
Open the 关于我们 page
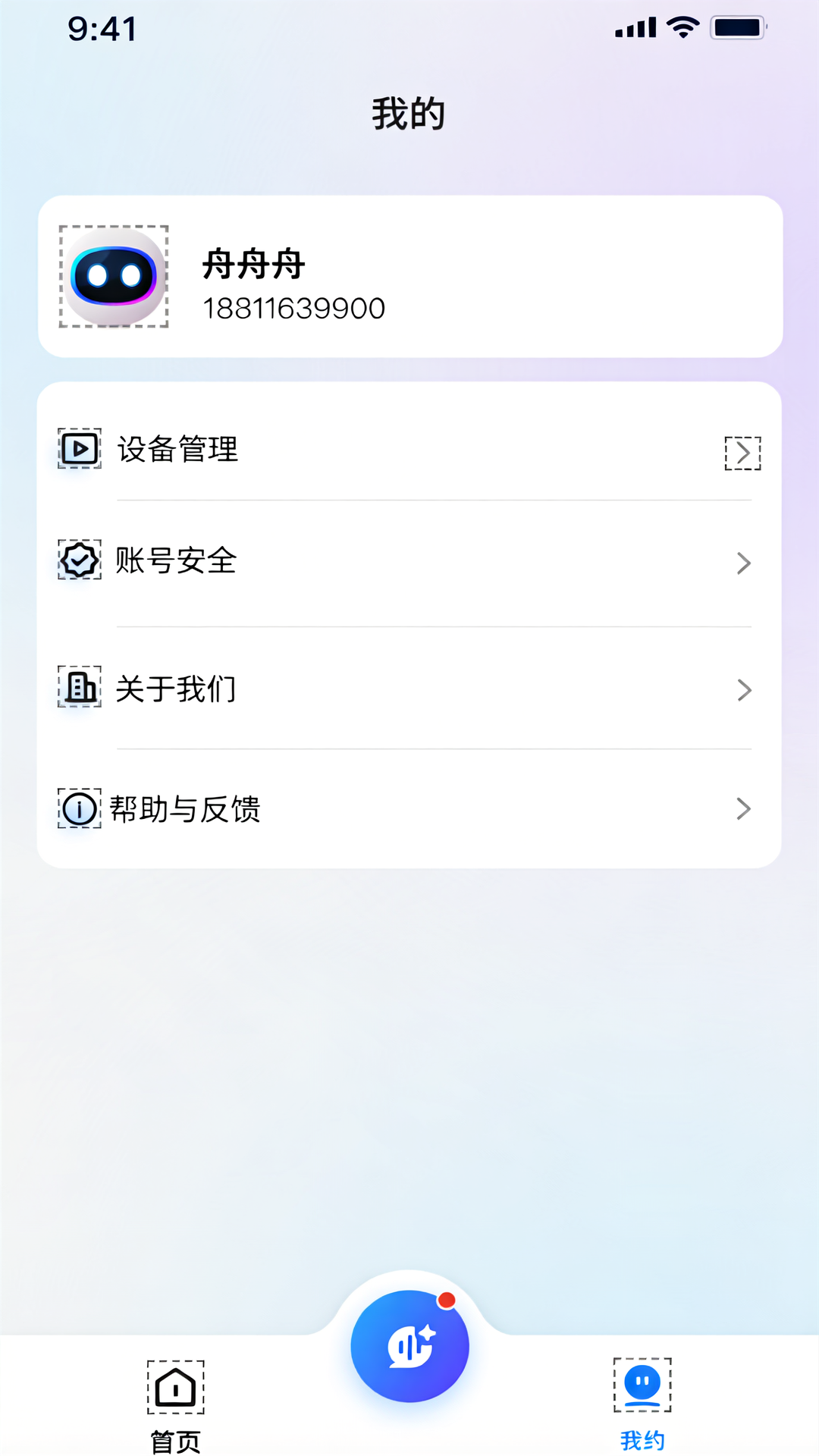[409, 689]
